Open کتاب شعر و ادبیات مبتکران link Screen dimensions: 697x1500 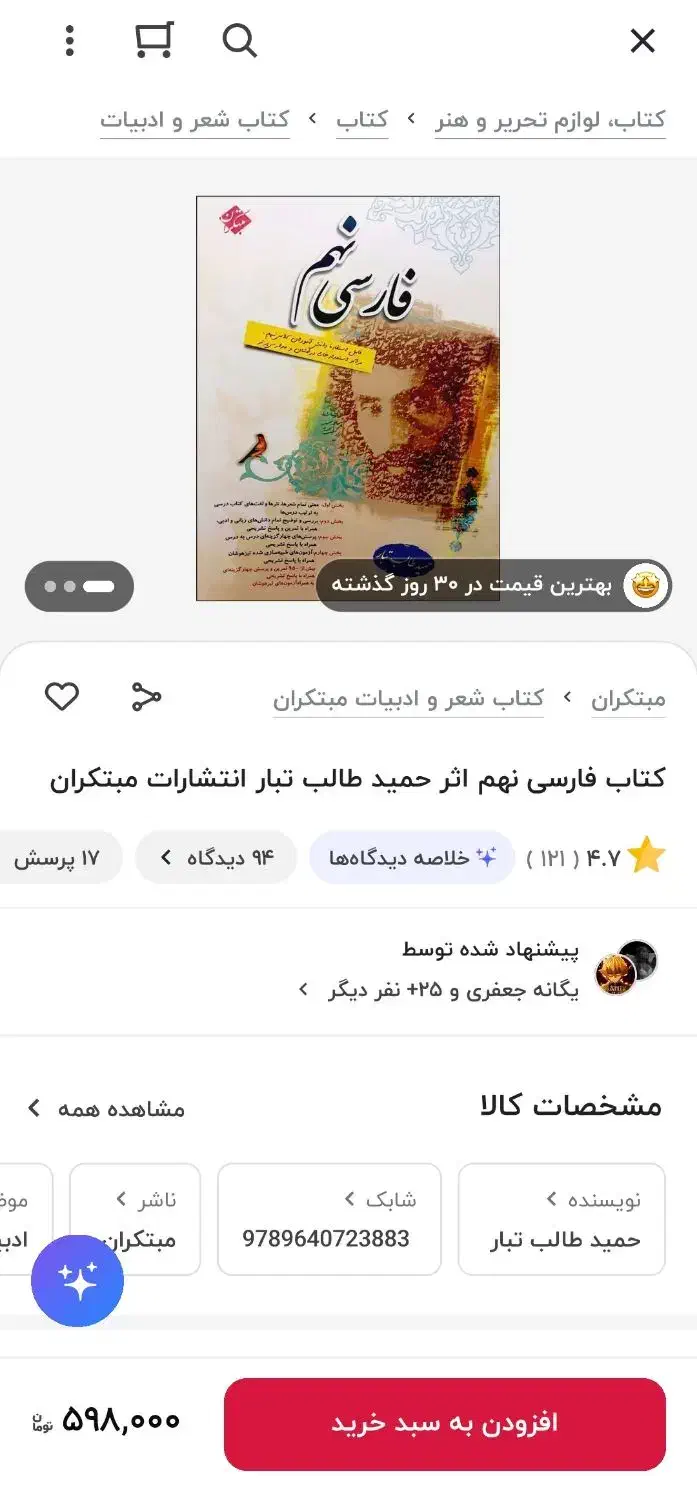(408, 698)
